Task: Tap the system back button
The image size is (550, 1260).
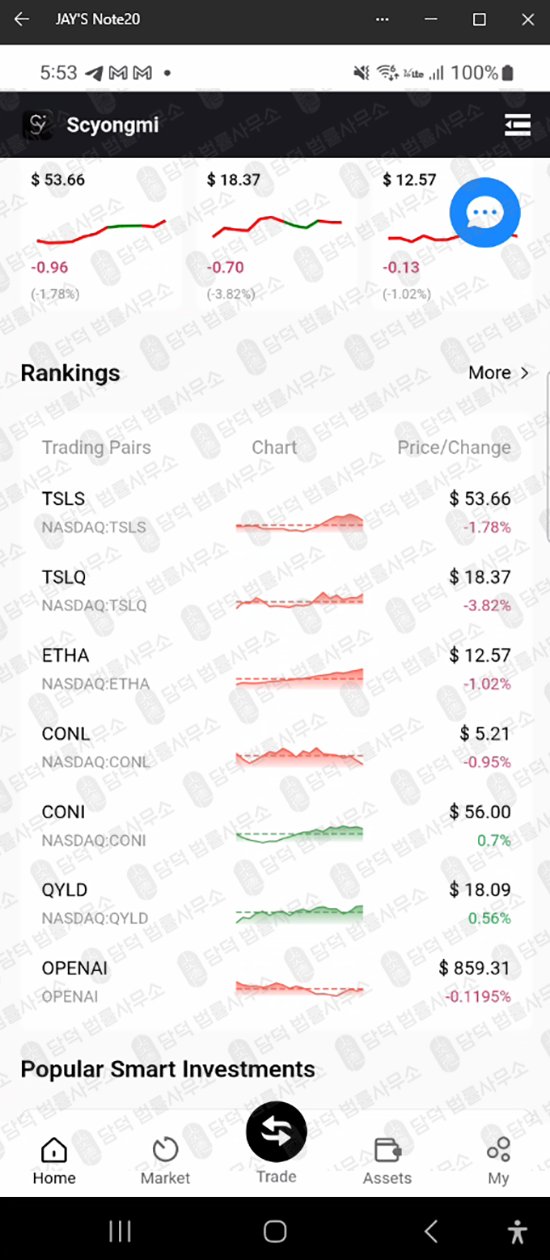Action: click(430, 1231)
